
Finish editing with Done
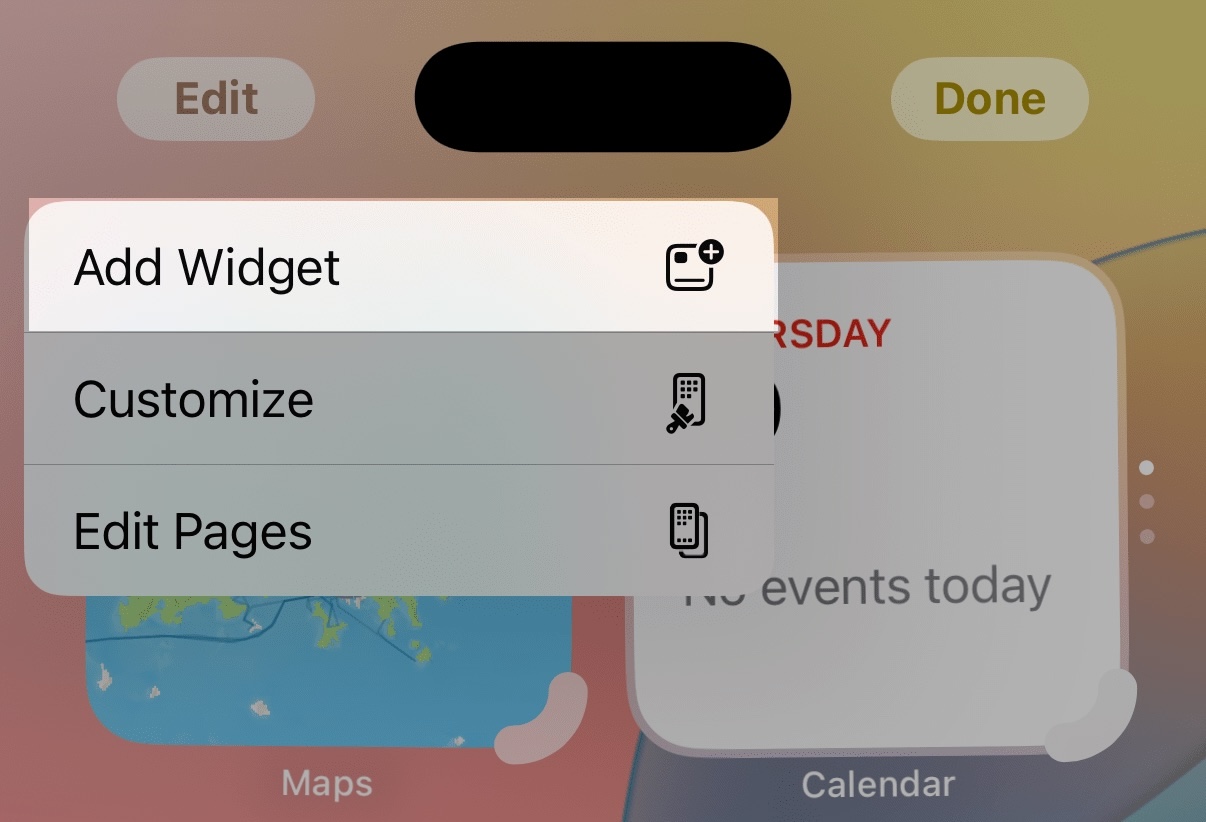pyautogui.click(x=989, y=98)
